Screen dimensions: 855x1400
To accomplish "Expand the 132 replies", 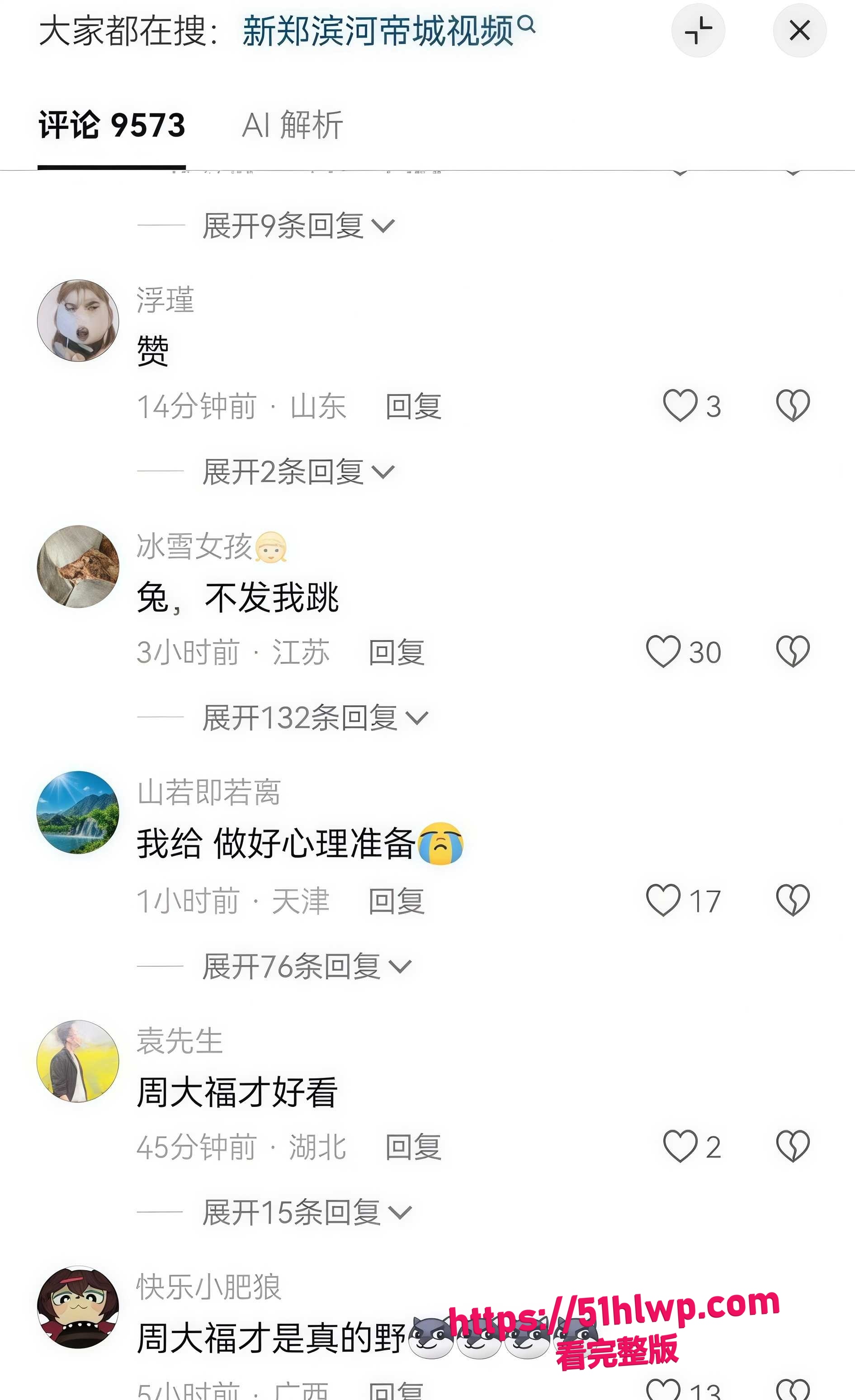I will 315,717.
